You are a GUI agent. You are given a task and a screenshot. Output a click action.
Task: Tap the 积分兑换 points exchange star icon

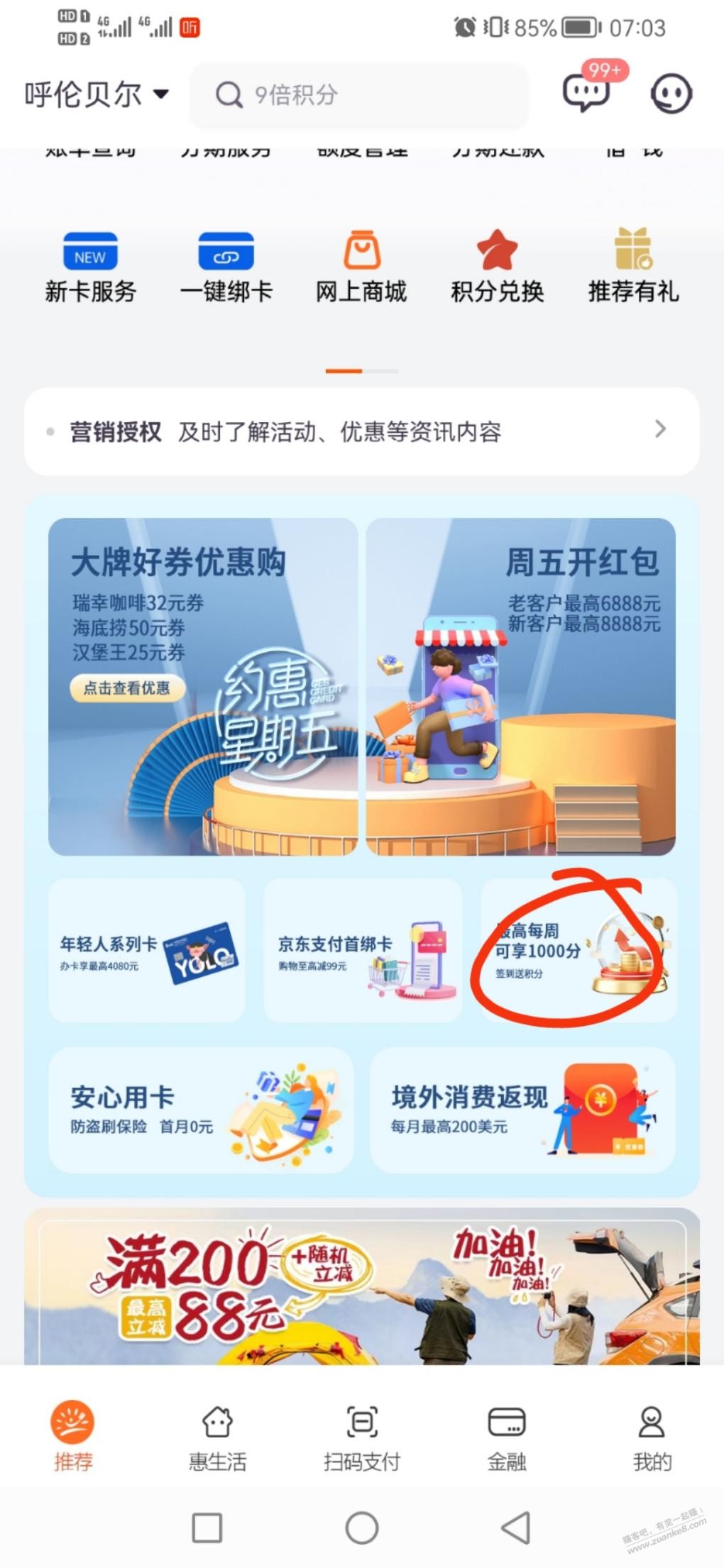pos(497,266)
